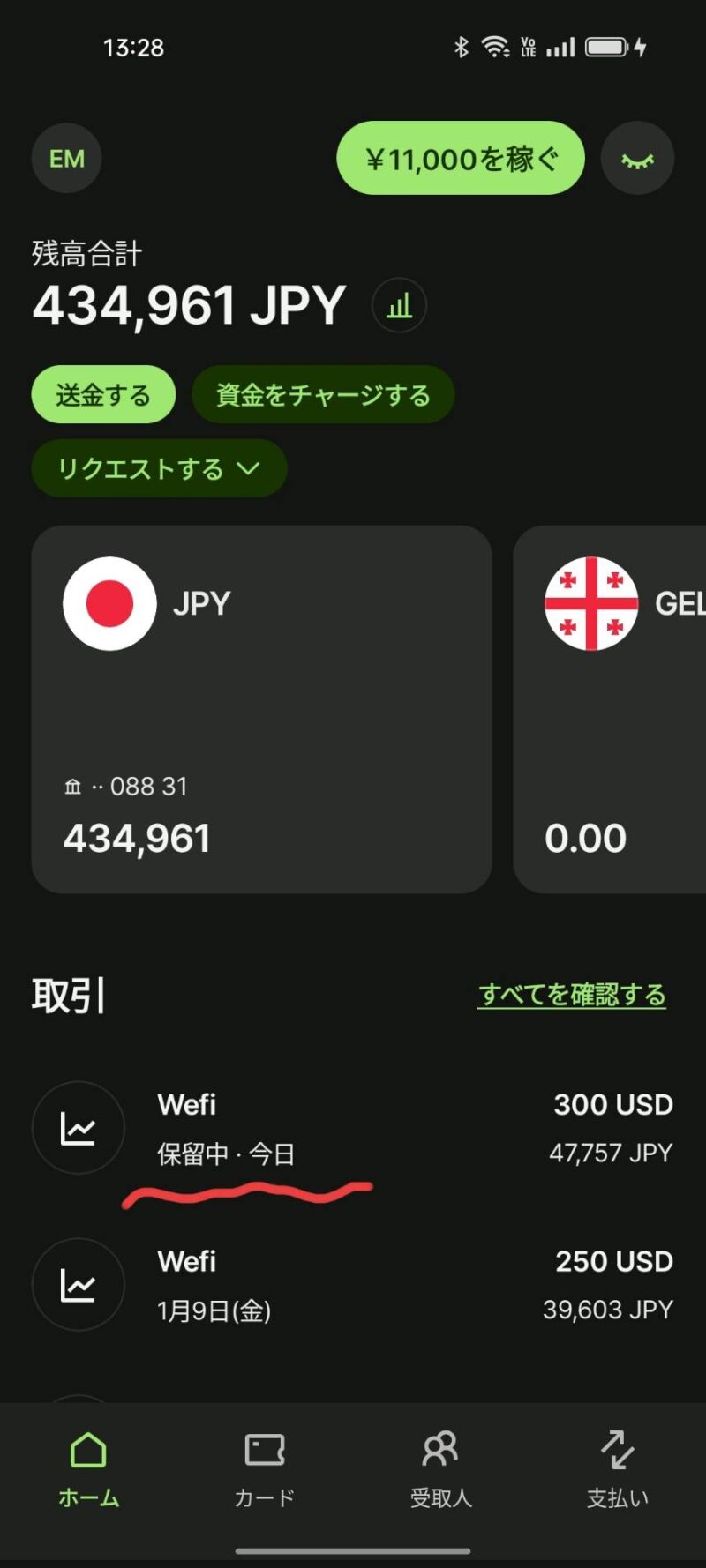Select 資金をチャージする to add funds
The image size is (706, 1568).
(x=323, y=394)
